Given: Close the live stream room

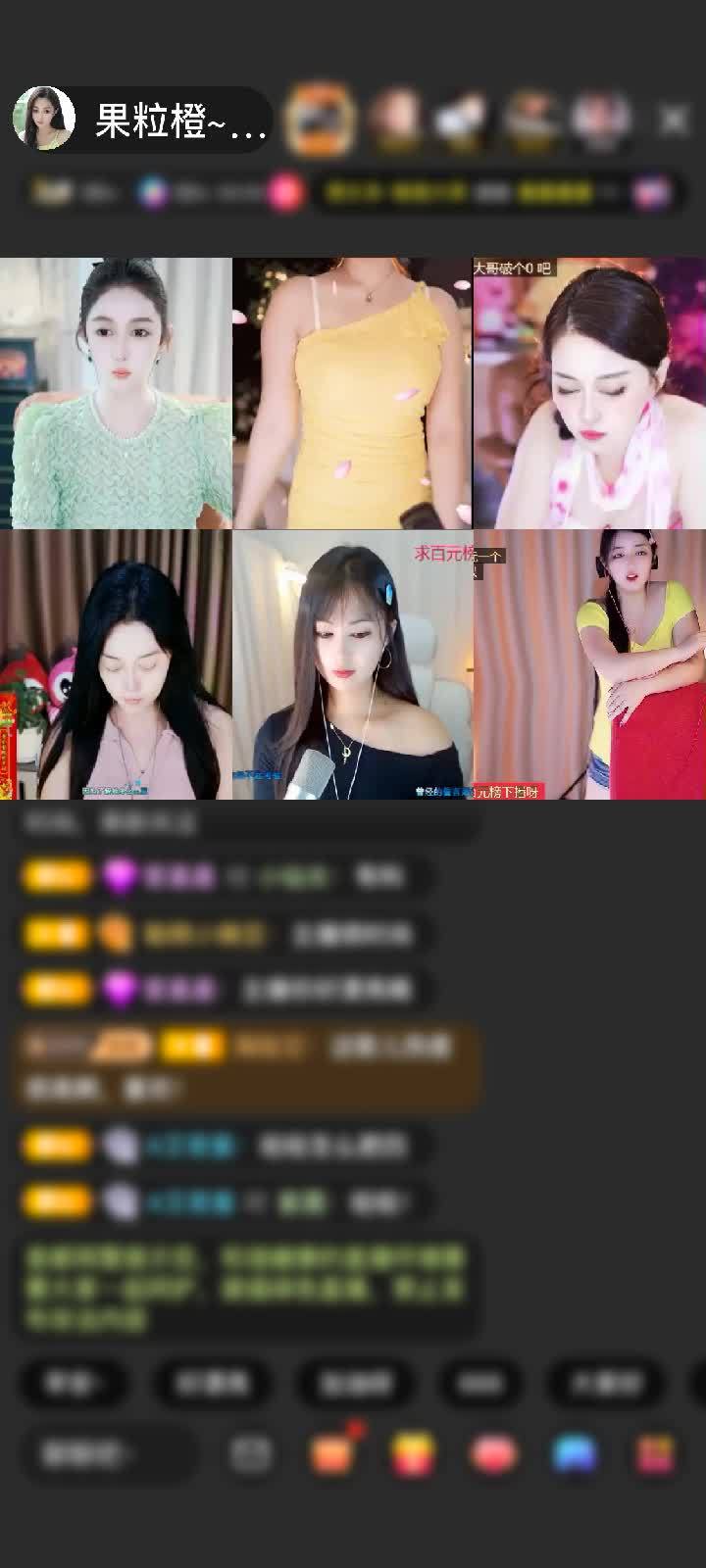Looking at the screenshot, I should click(x=674, y=120).
